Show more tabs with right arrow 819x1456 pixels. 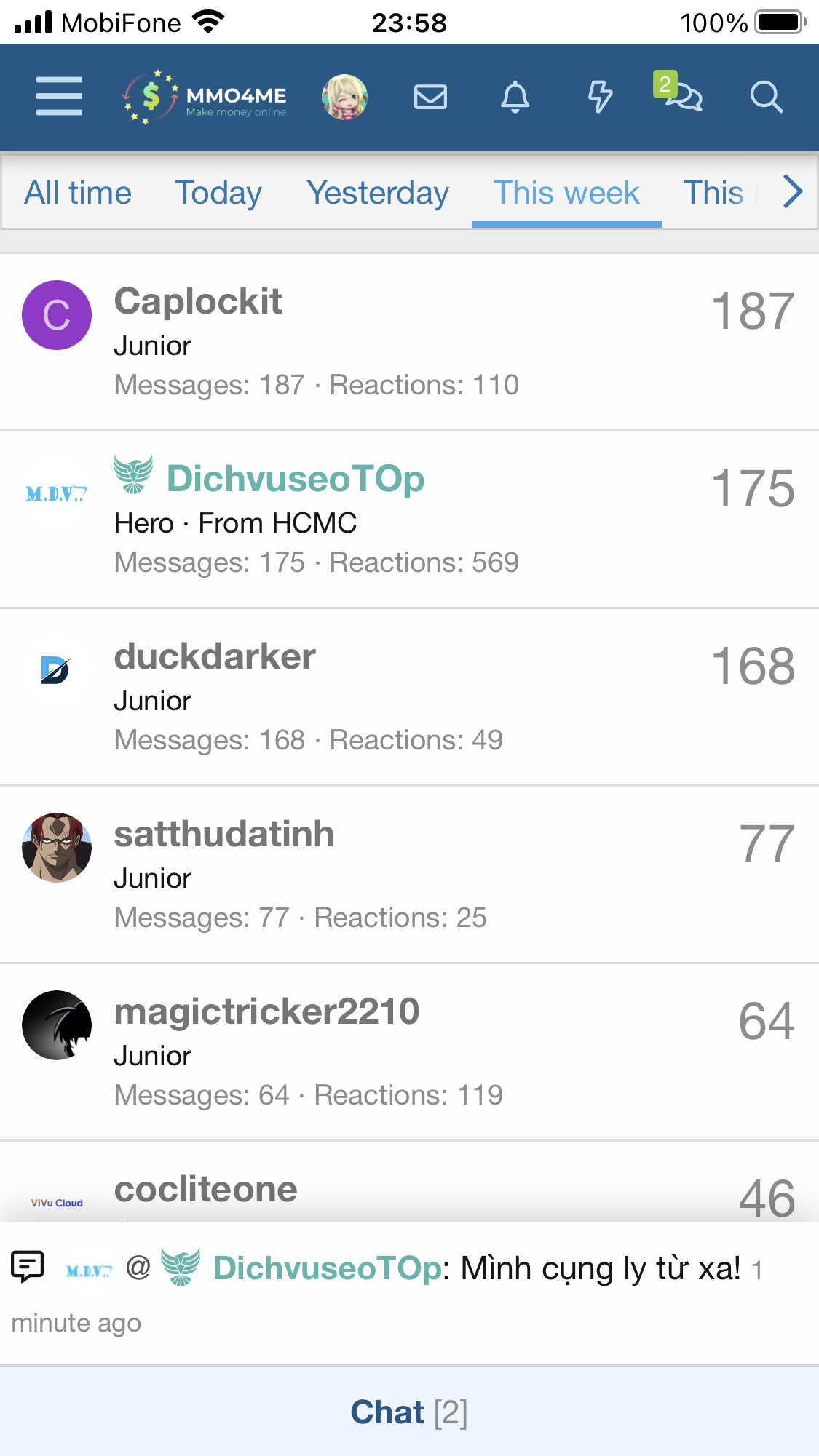[793, 192]
